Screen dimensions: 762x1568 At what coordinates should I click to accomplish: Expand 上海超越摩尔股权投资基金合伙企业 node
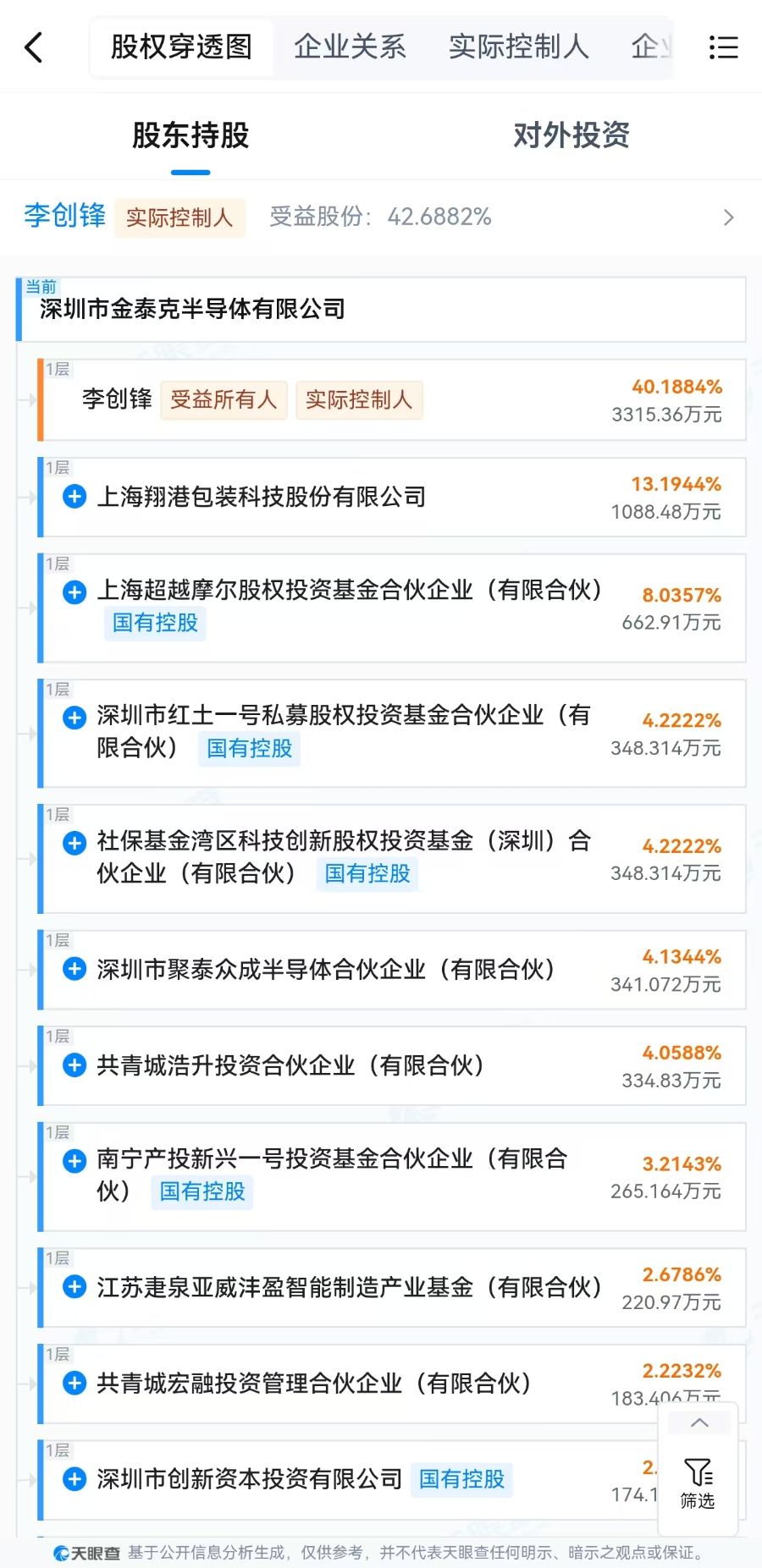pyautogui.click(x=75, y=592)
